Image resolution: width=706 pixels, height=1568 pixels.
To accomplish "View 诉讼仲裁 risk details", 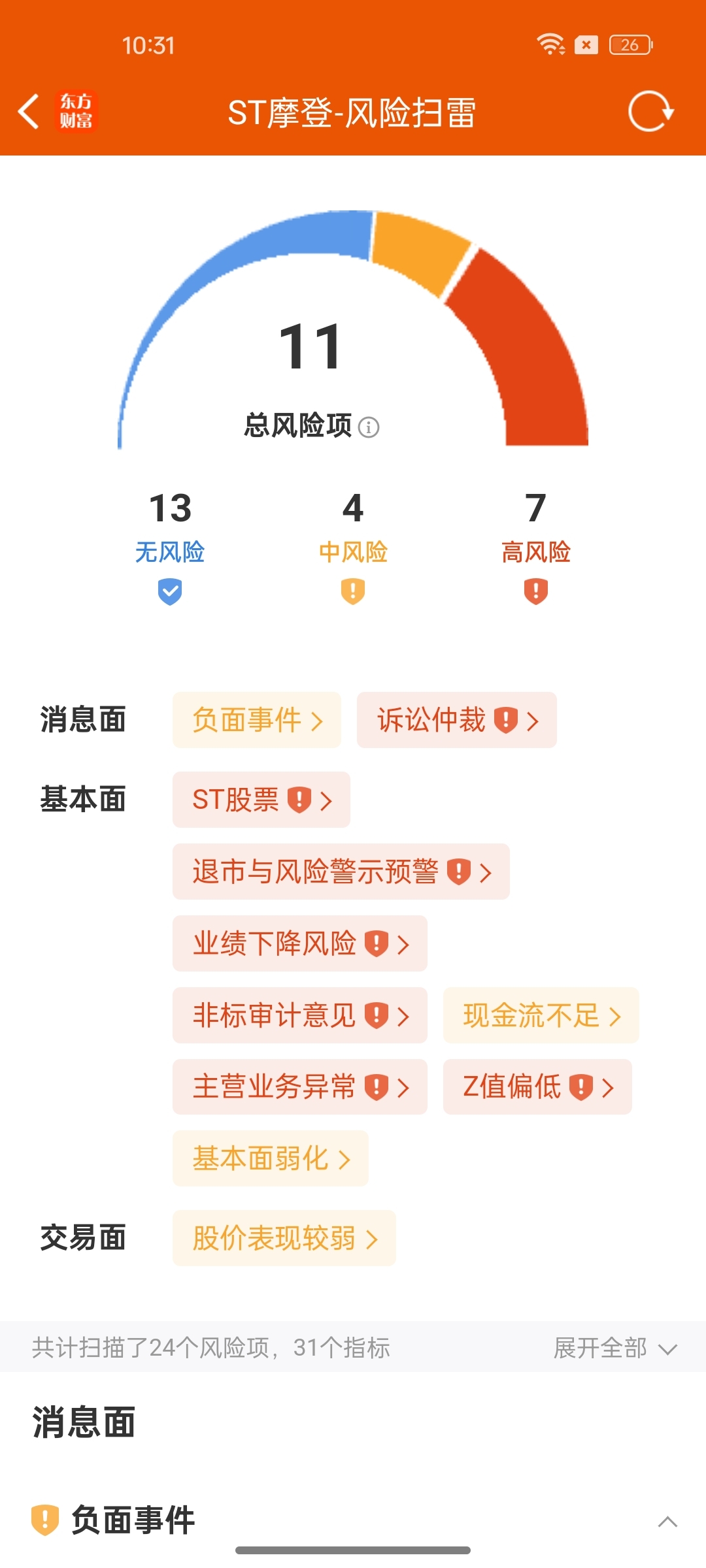I will (x=456, y=720).
